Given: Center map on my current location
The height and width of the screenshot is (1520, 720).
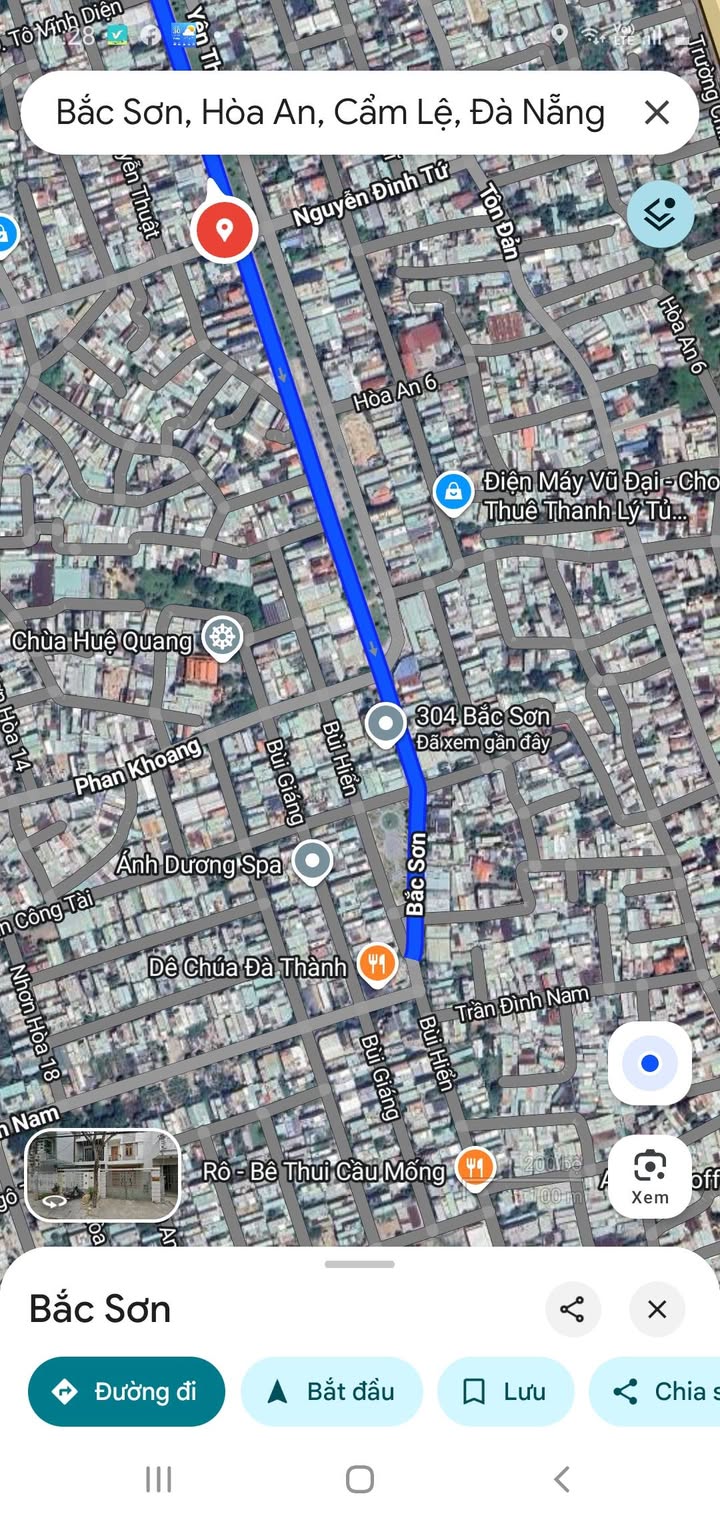Looking at the screenshot, I should click(x=650, y=1063).
